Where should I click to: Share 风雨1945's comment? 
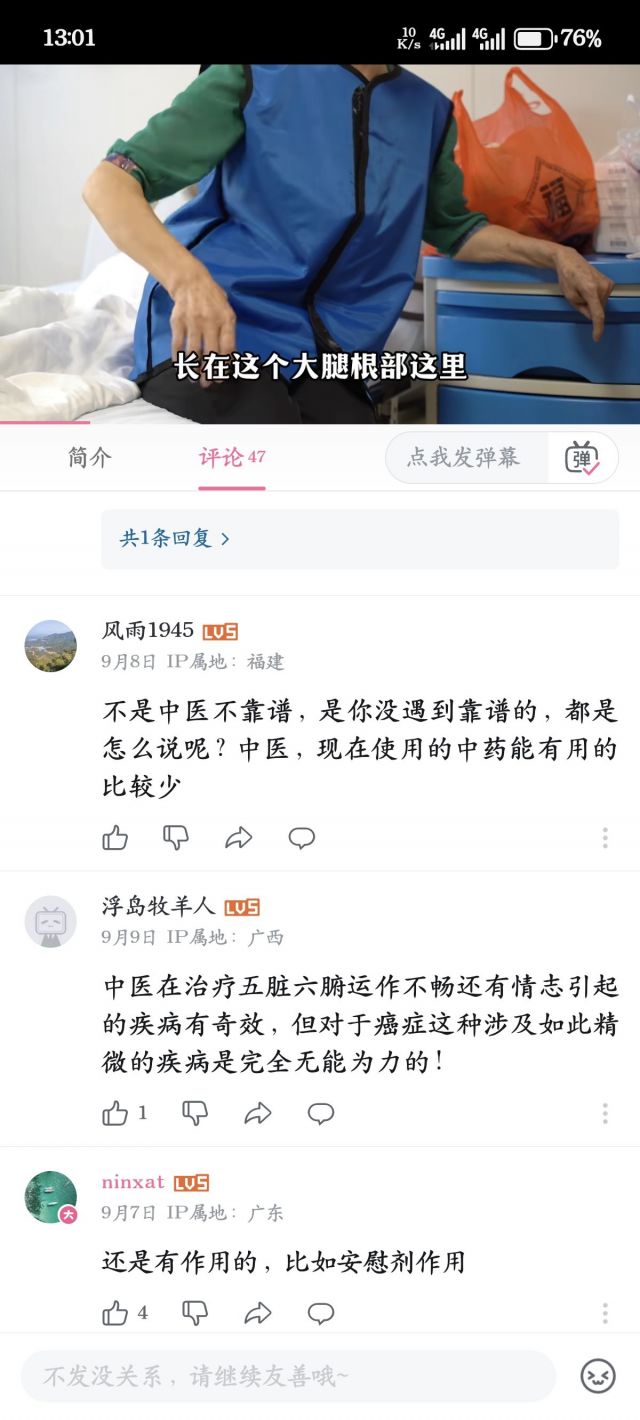(239, 838)
